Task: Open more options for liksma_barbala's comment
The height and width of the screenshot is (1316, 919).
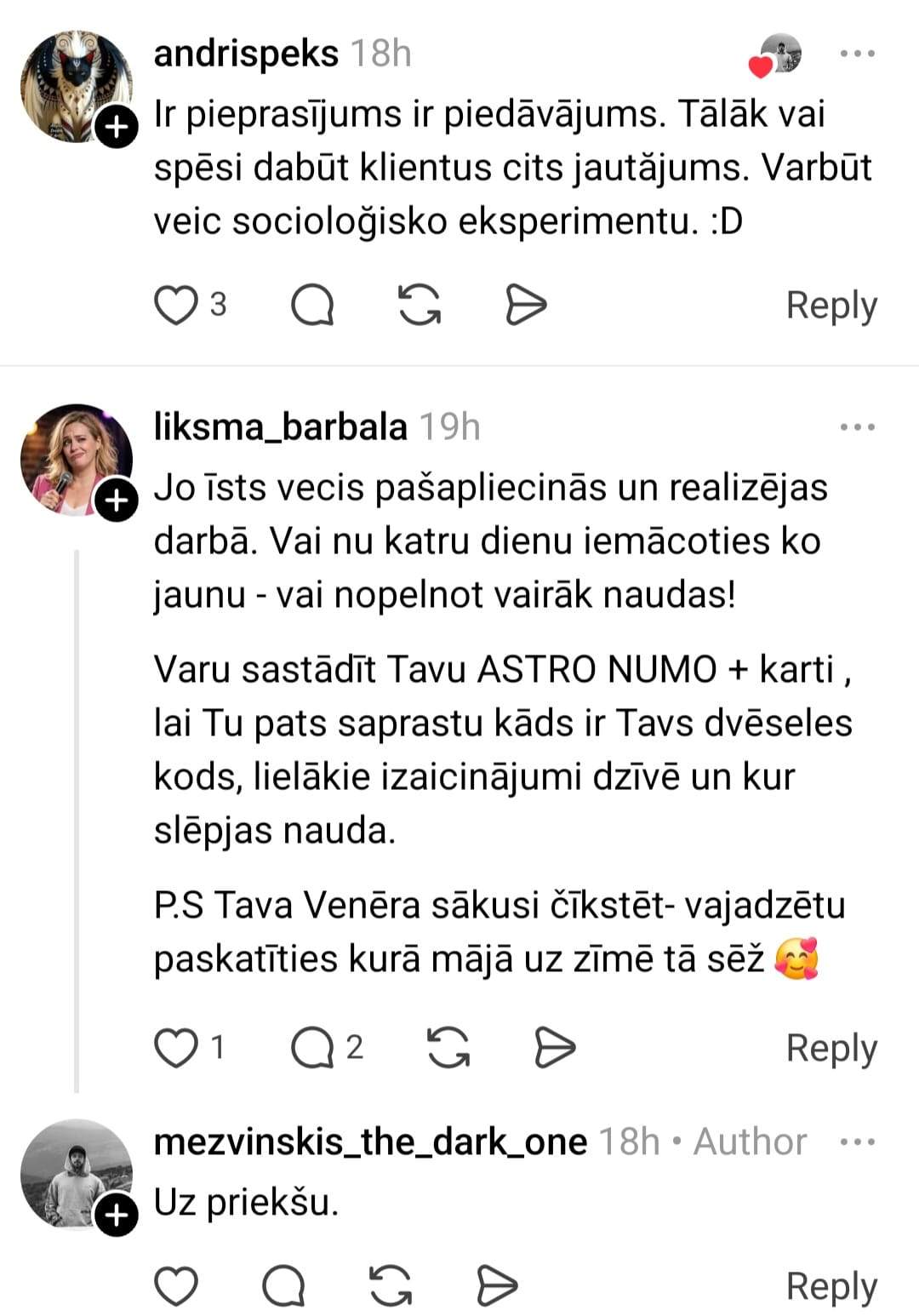Action: coord(857,426)
